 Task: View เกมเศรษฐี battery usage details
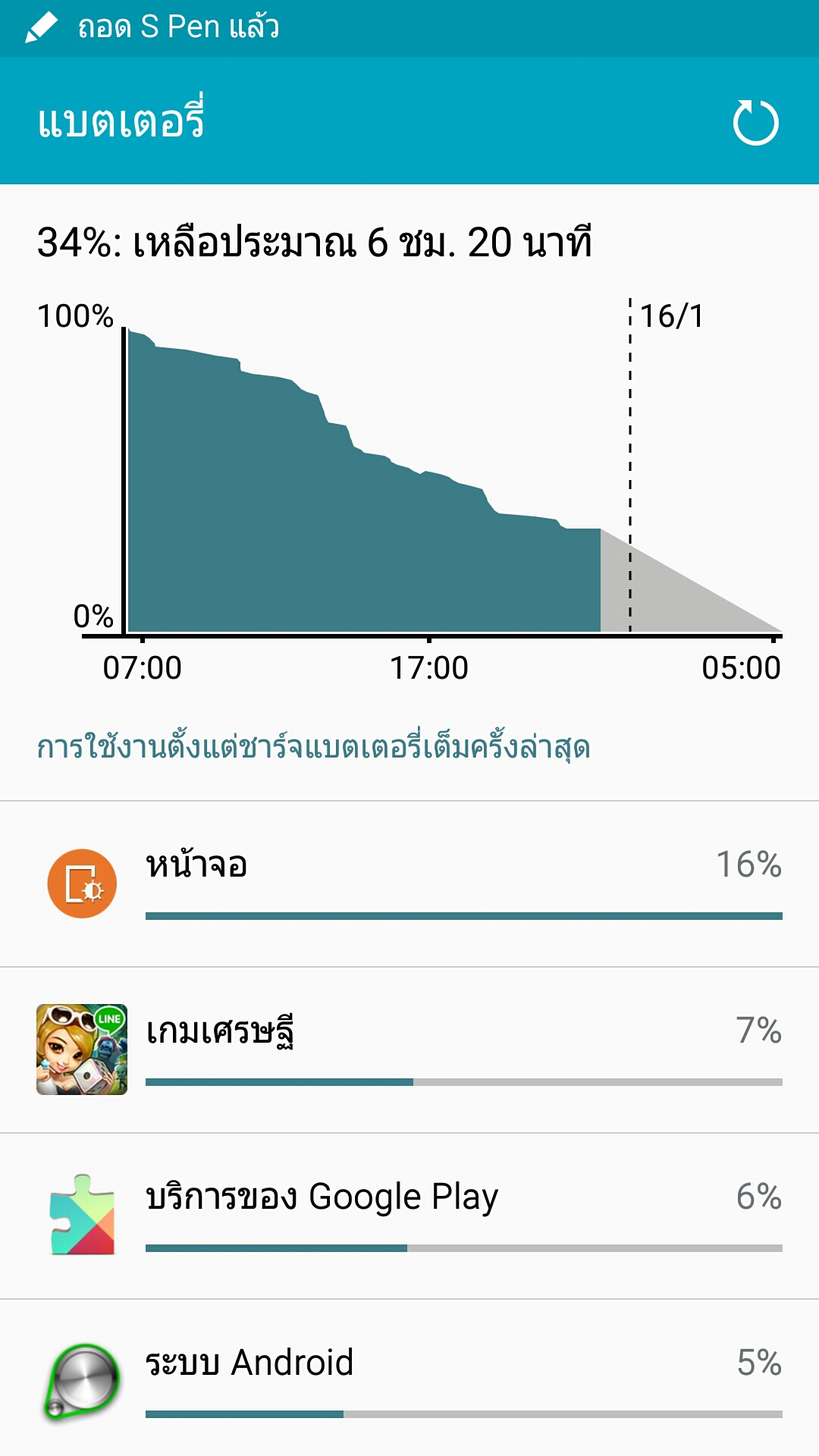pyautogui.click(x=409, y=1050)
